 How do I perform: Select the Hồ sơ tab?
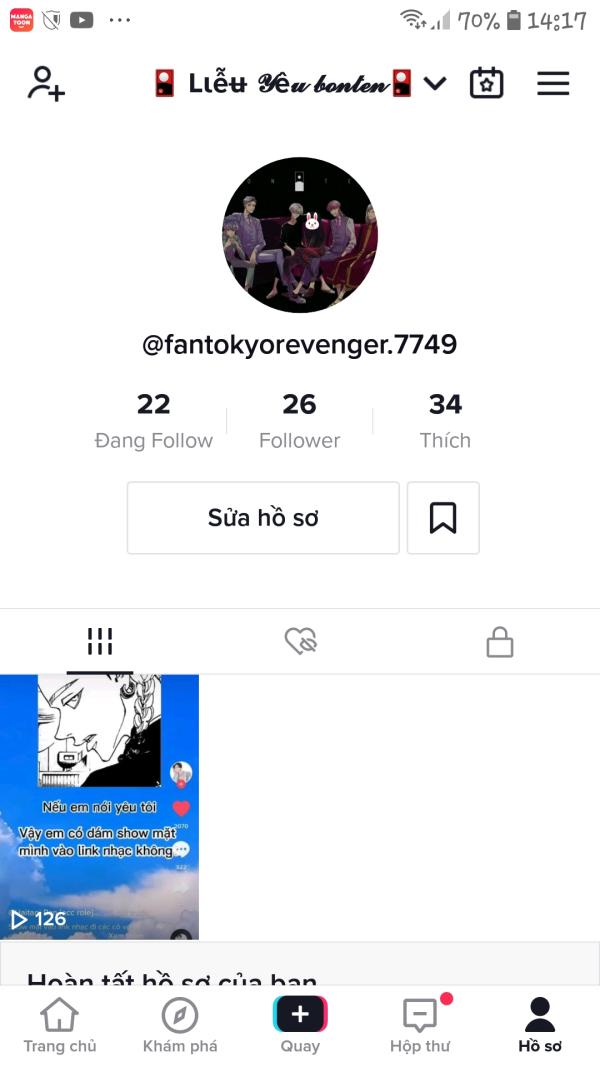click(x=540, y=1025)
